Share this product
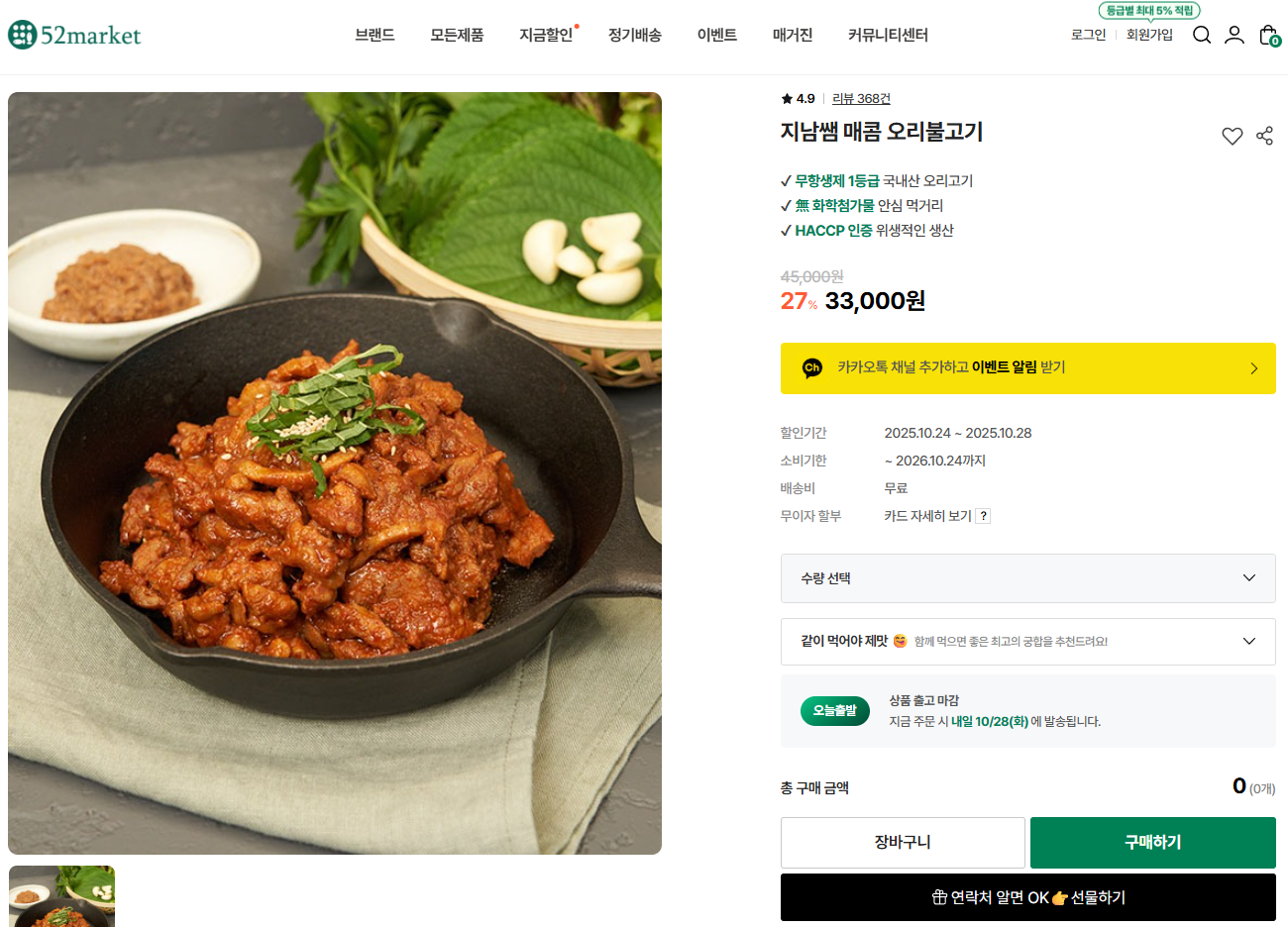 click(x=1264, y=137)
